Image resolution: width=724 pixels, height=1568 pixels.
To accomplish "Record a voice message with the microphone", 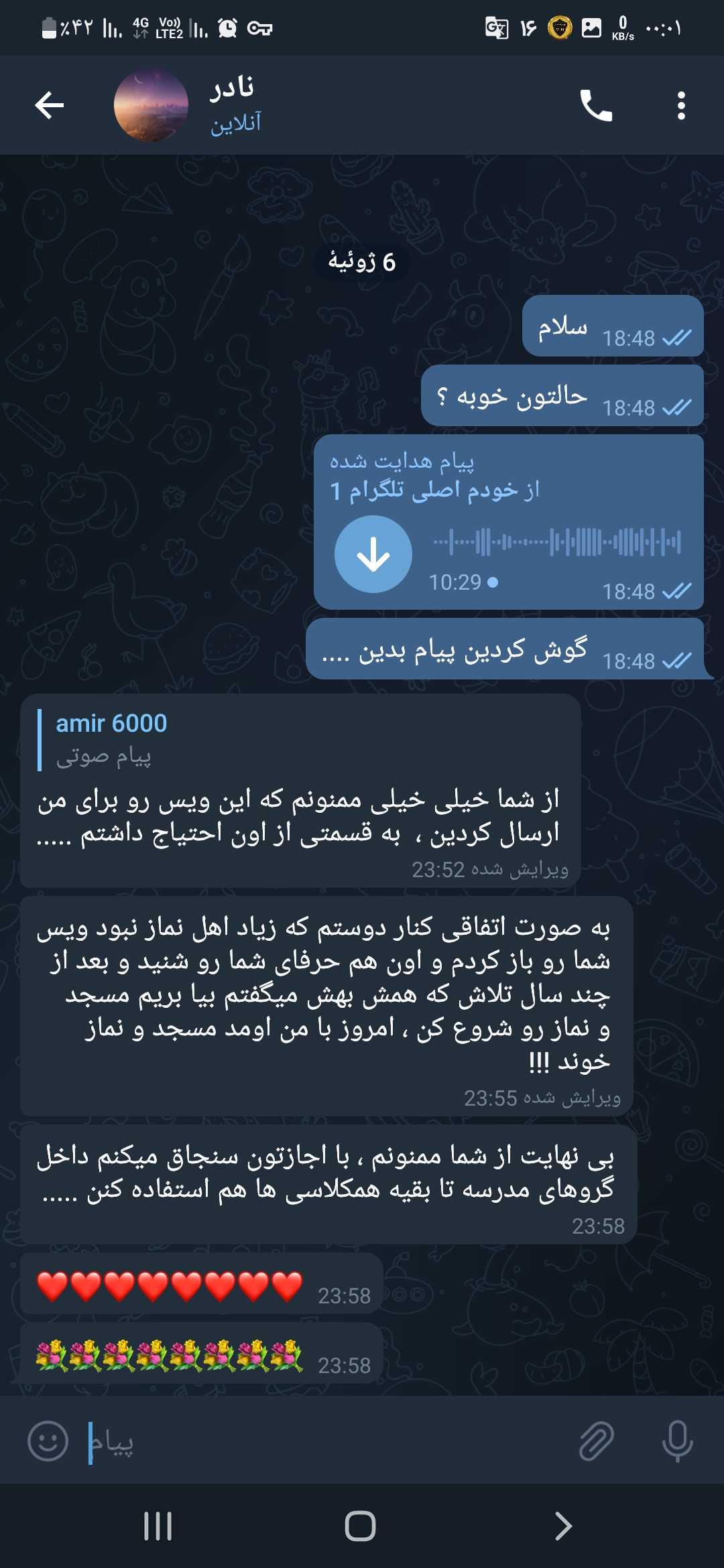I will 677,1441.
